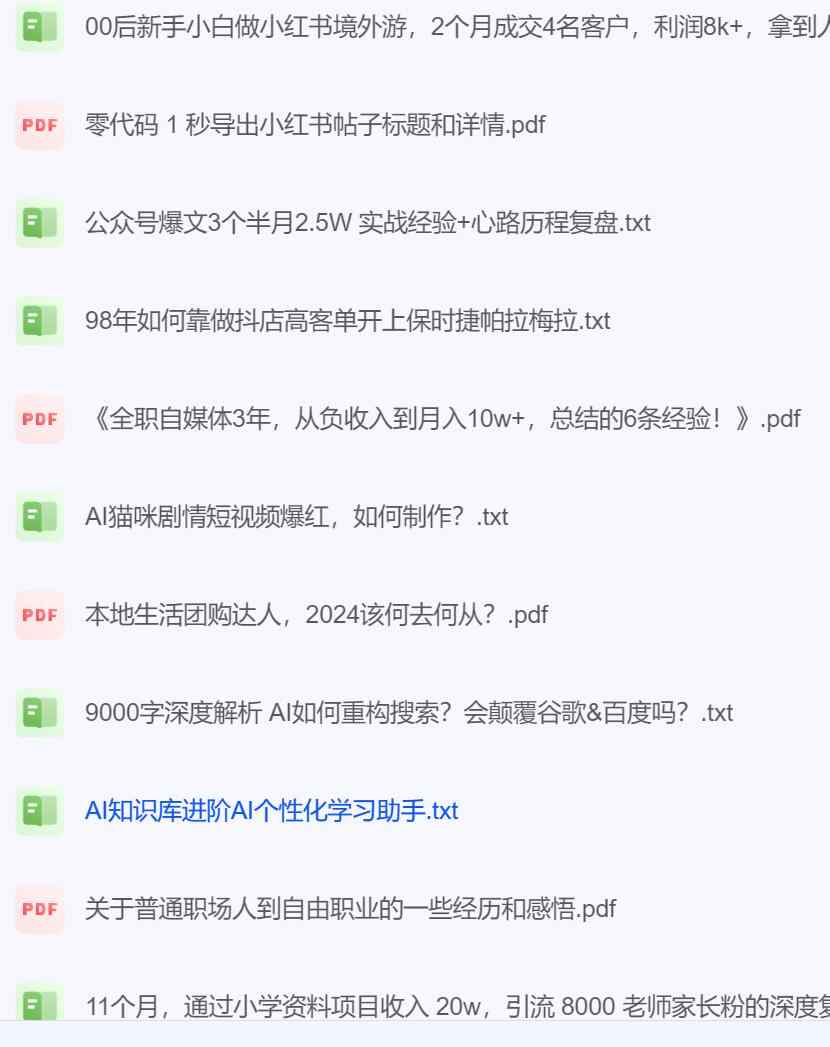Viewport: 830px width, 1047px height.
Task: Open 11个月，通过小学资料项目收入 20w file
Action: (450, 1005)
